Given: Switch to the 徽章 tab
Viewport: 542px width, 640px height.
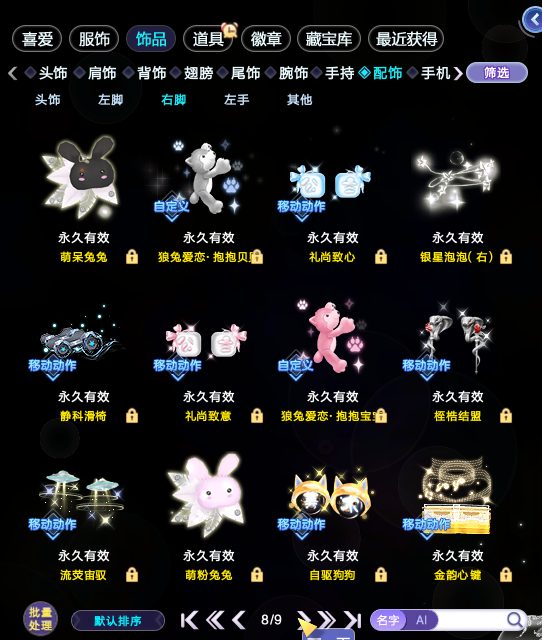Looking at the screenshot, I should coord(266,39).
